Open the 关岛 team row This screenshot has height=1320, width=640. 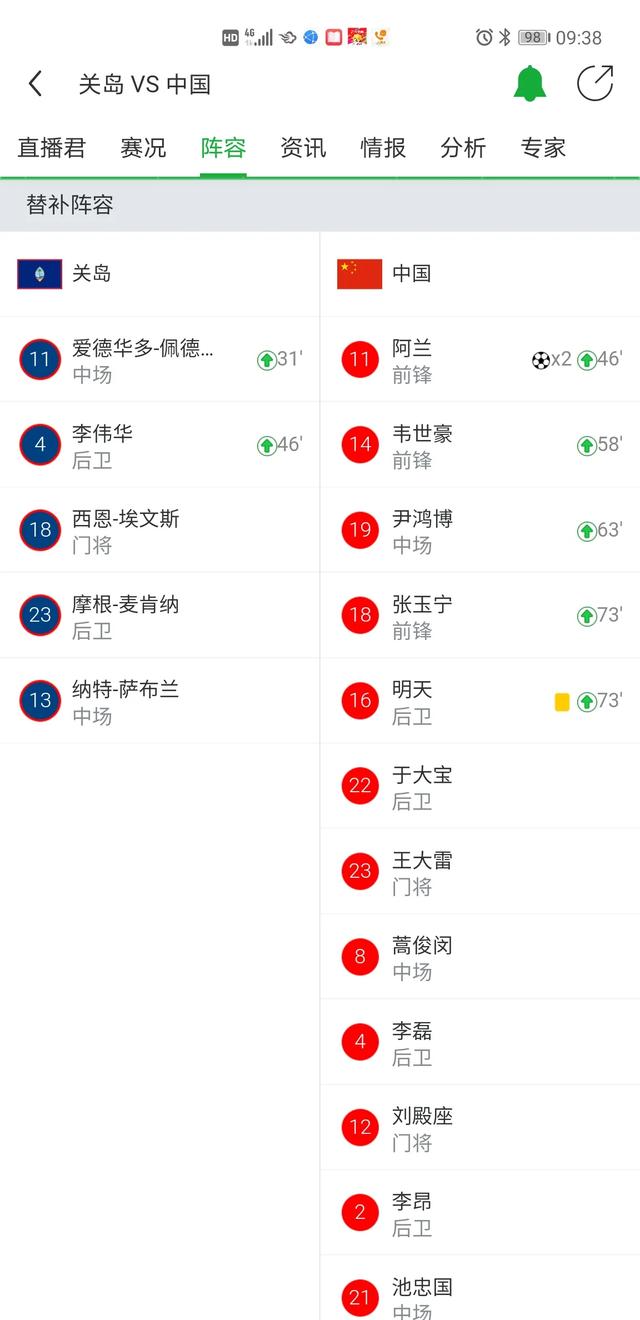(160, 274)
